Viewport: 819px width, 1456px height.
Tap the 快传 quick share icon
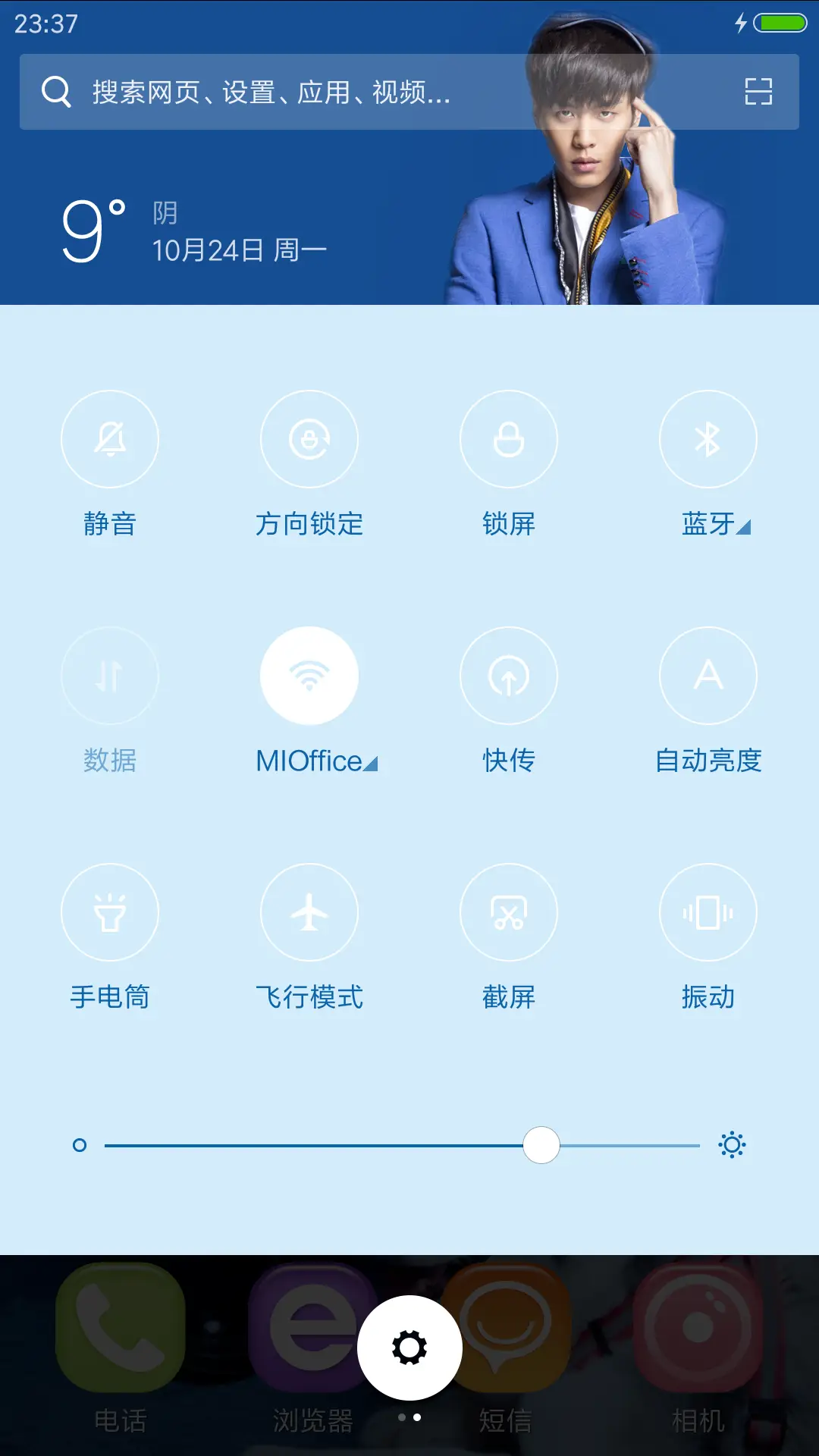click(x=509, y=676)
